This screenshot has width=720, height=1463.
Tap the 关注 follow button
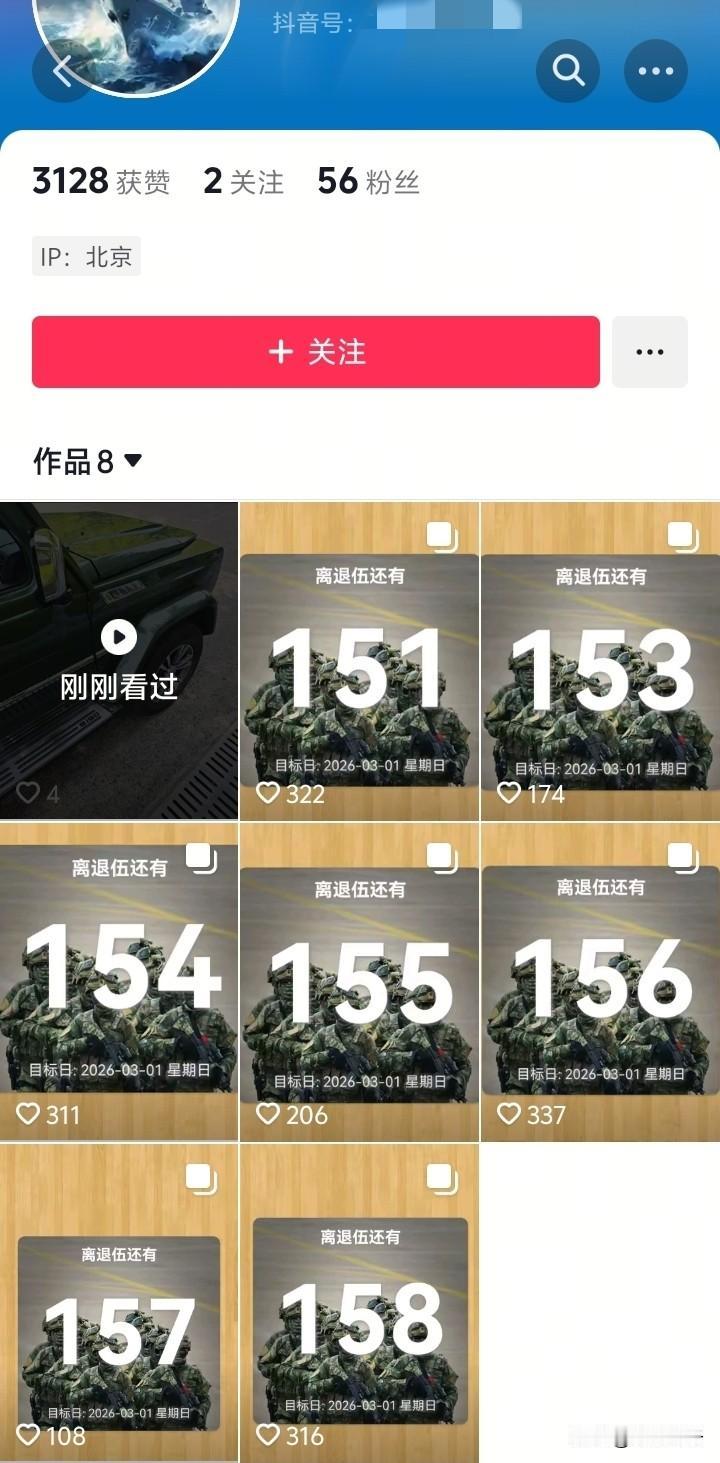click(x=316, y=351)
